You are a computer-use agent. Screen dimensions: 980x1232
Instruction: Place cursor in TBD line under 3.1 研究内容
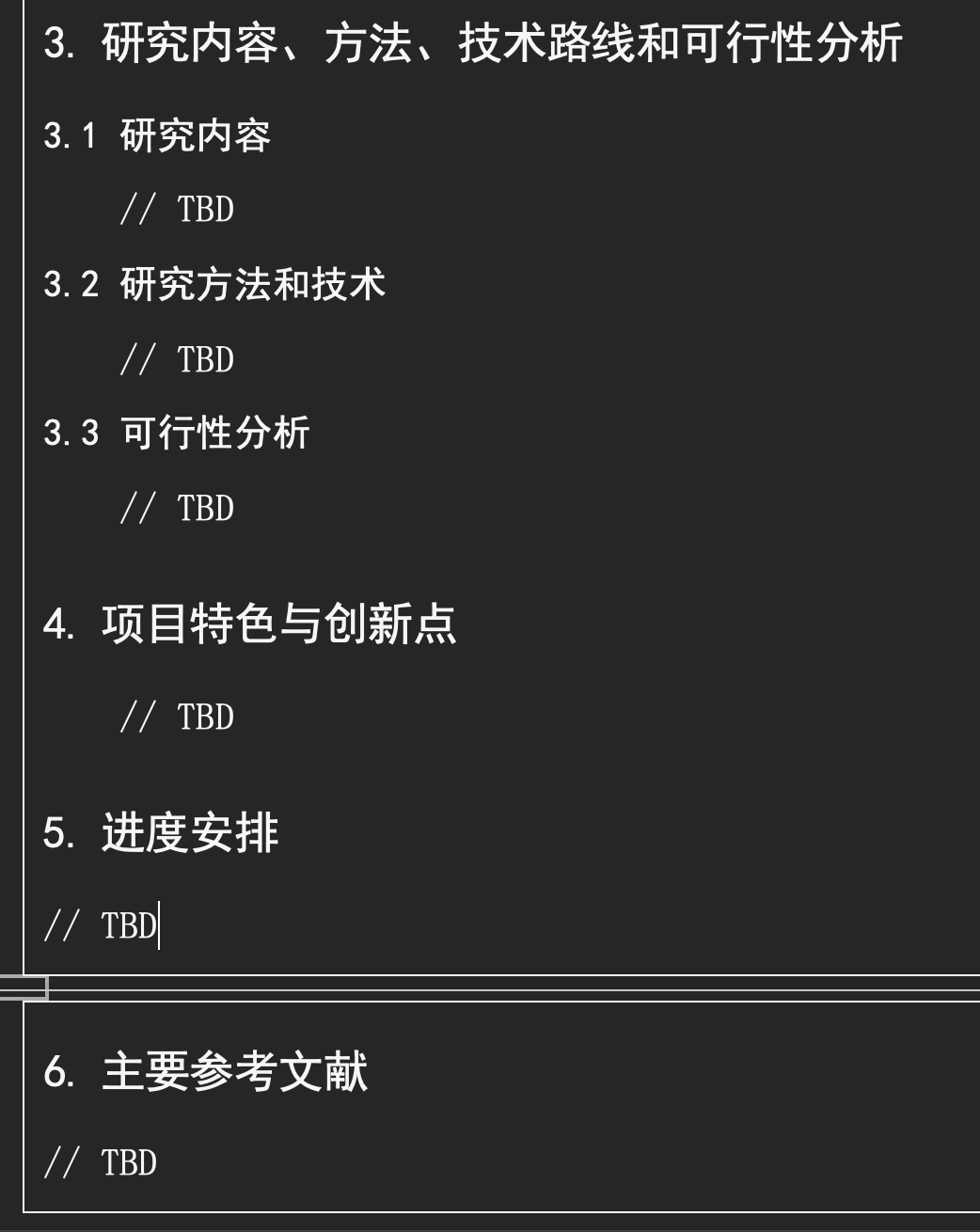click(177, 209)
